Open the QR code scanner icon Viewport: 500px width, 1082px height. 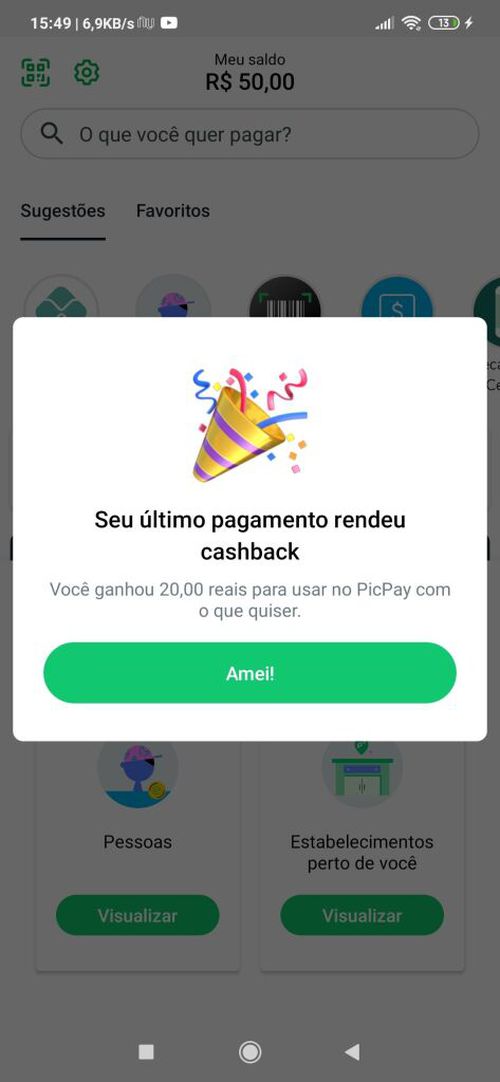click(35, 72)
